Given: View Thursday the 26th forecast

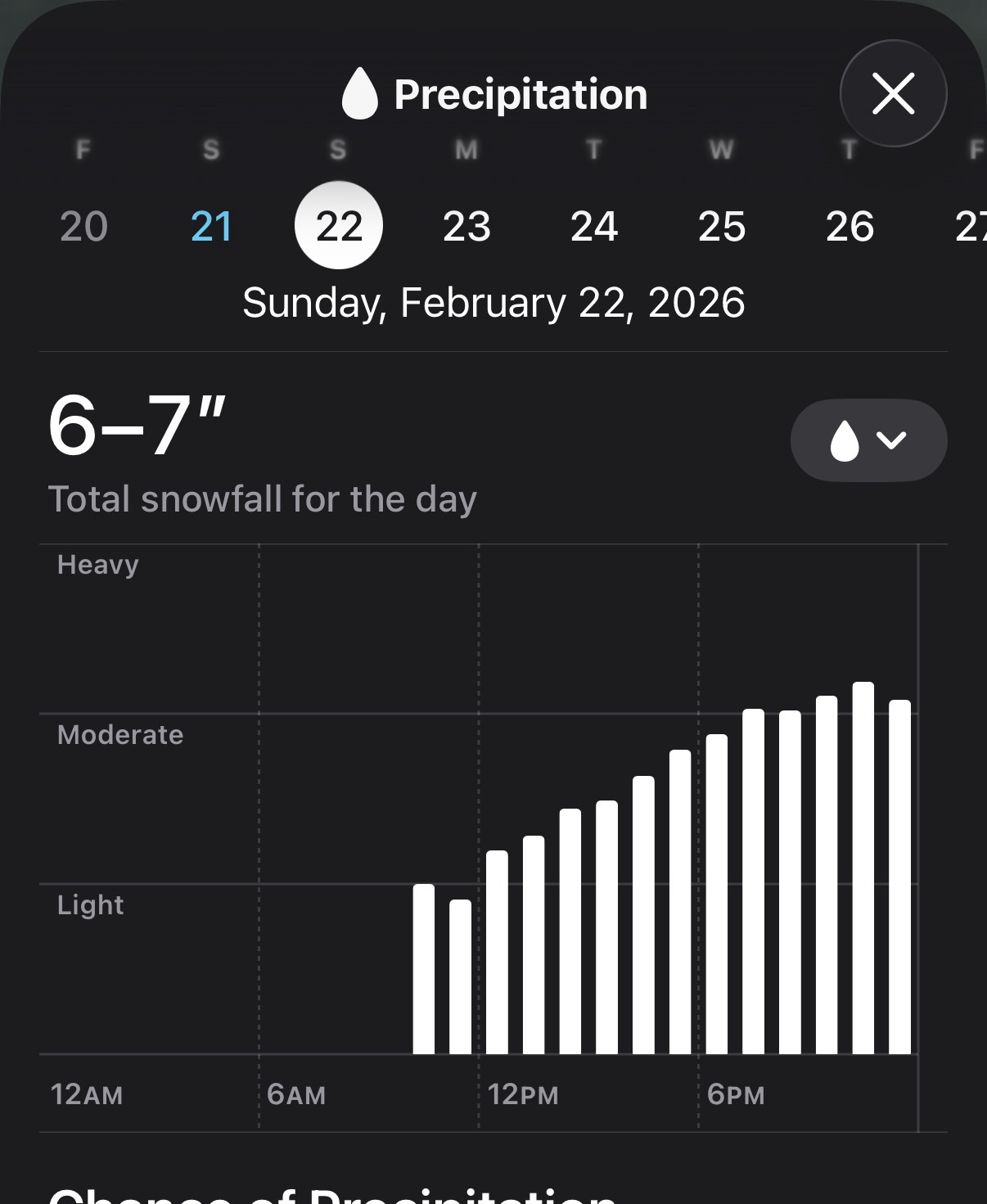Looking at the screenshot, I should point(850,226).
